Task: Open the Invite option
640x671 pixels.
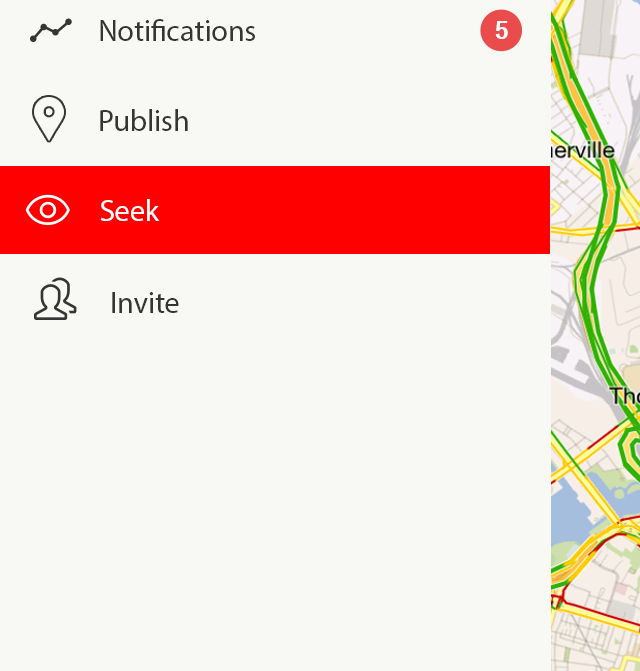Action: 144,303
